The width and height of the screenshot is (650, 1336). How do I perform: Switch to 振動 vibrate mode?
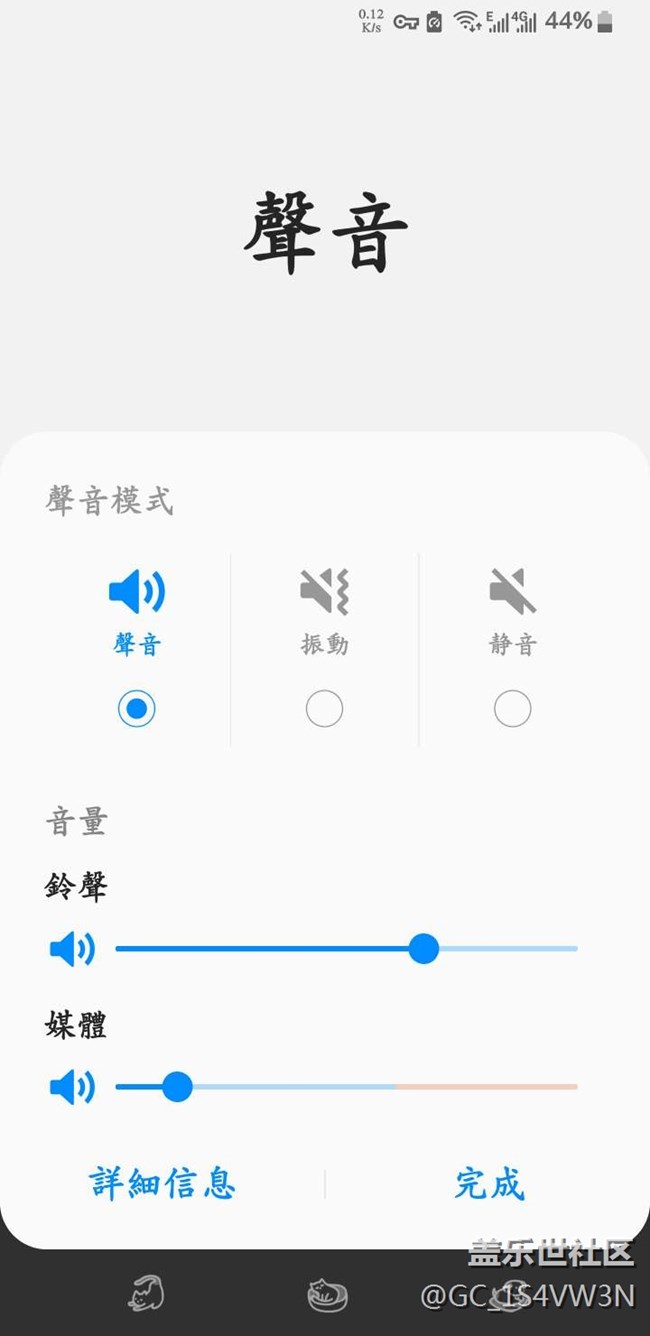[324, 708]
